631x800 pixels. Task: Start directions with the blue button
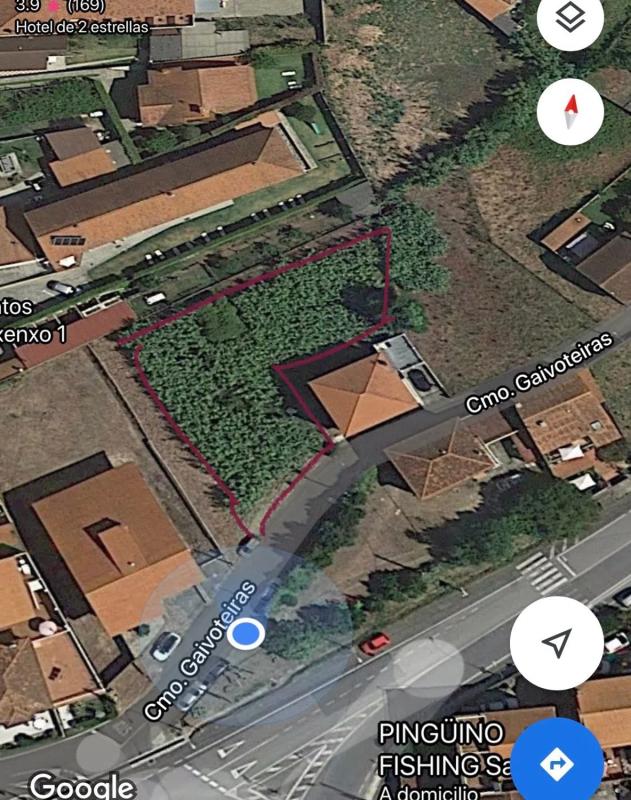[x=556, y=764]
